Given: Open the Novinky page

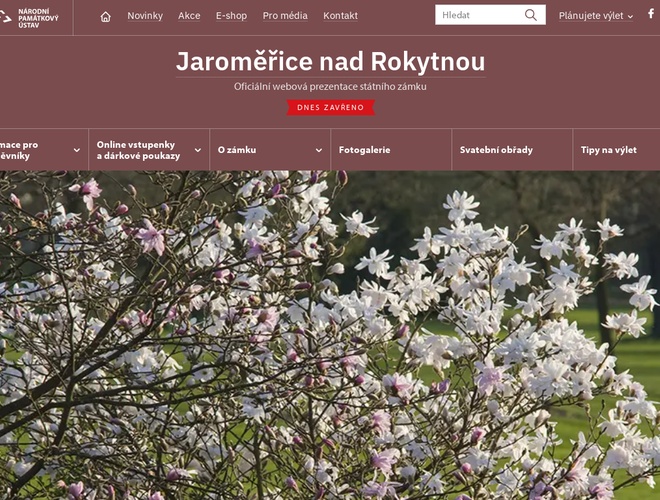Looking at the screenshot, I should click(x=145, y=16).
